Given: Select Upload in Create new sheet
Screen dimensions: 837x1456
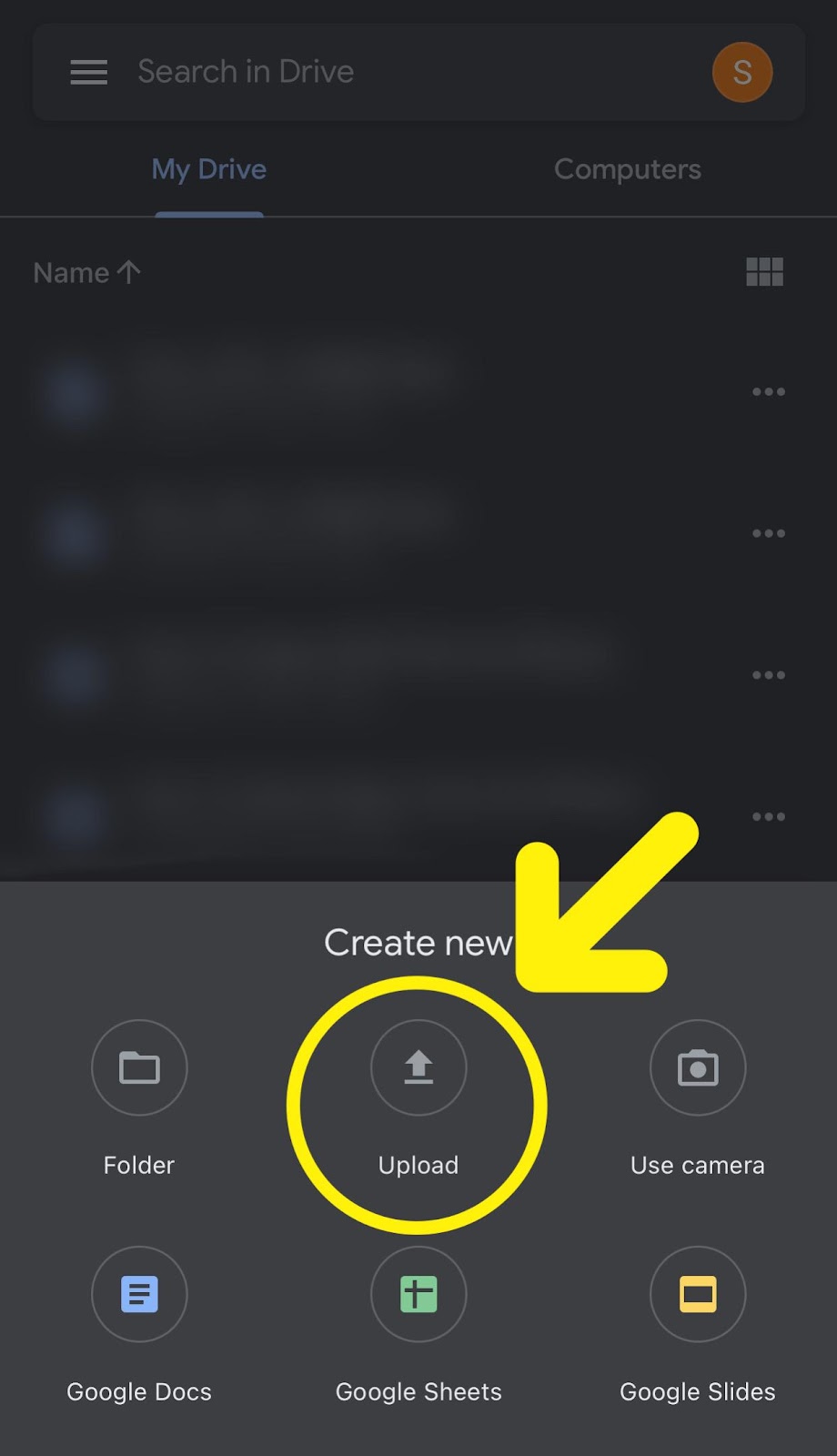Looking at the screenshot, I should tap(418, 1068).
